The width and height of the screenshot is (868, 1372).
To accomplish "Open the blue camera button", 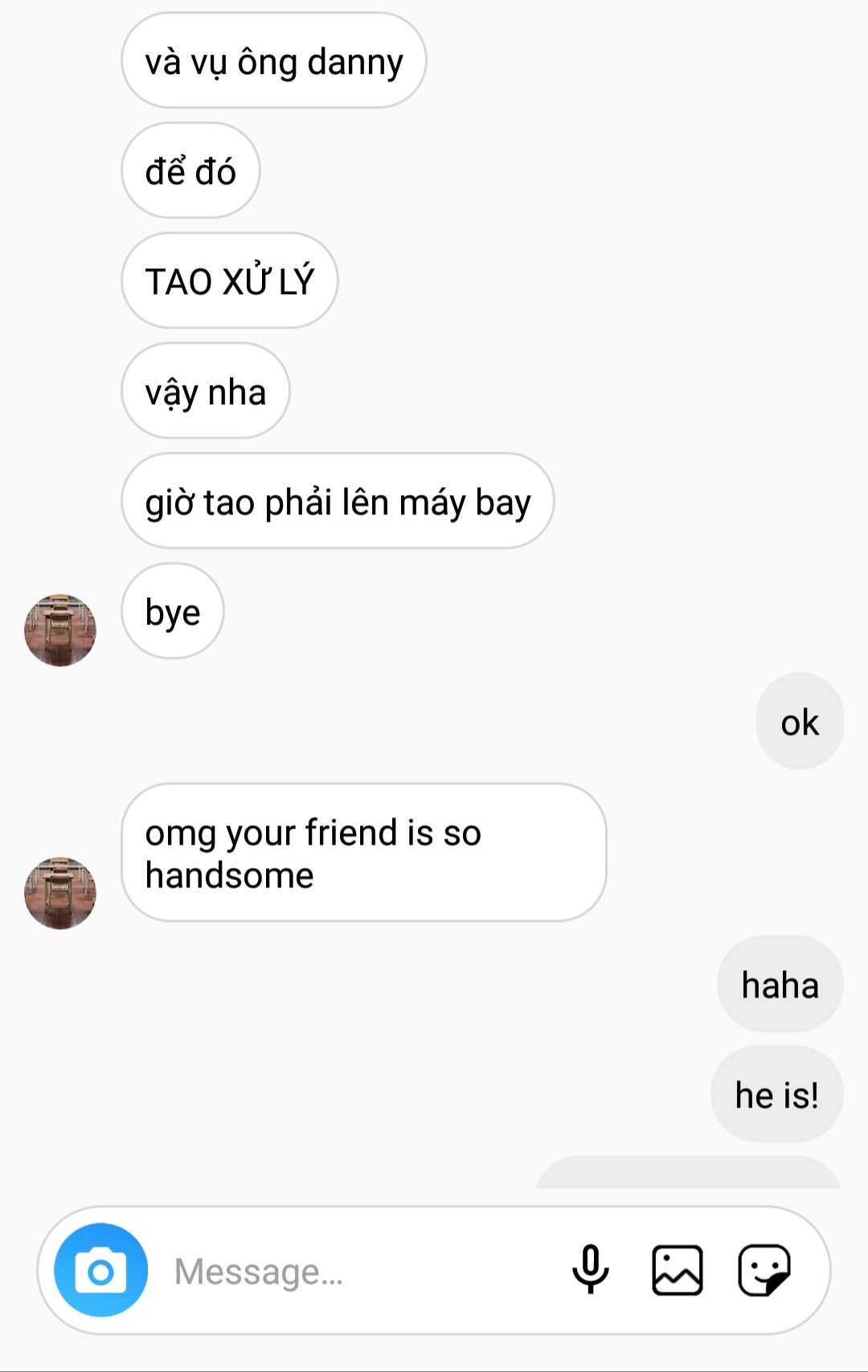I will [x=101, y=1270].
